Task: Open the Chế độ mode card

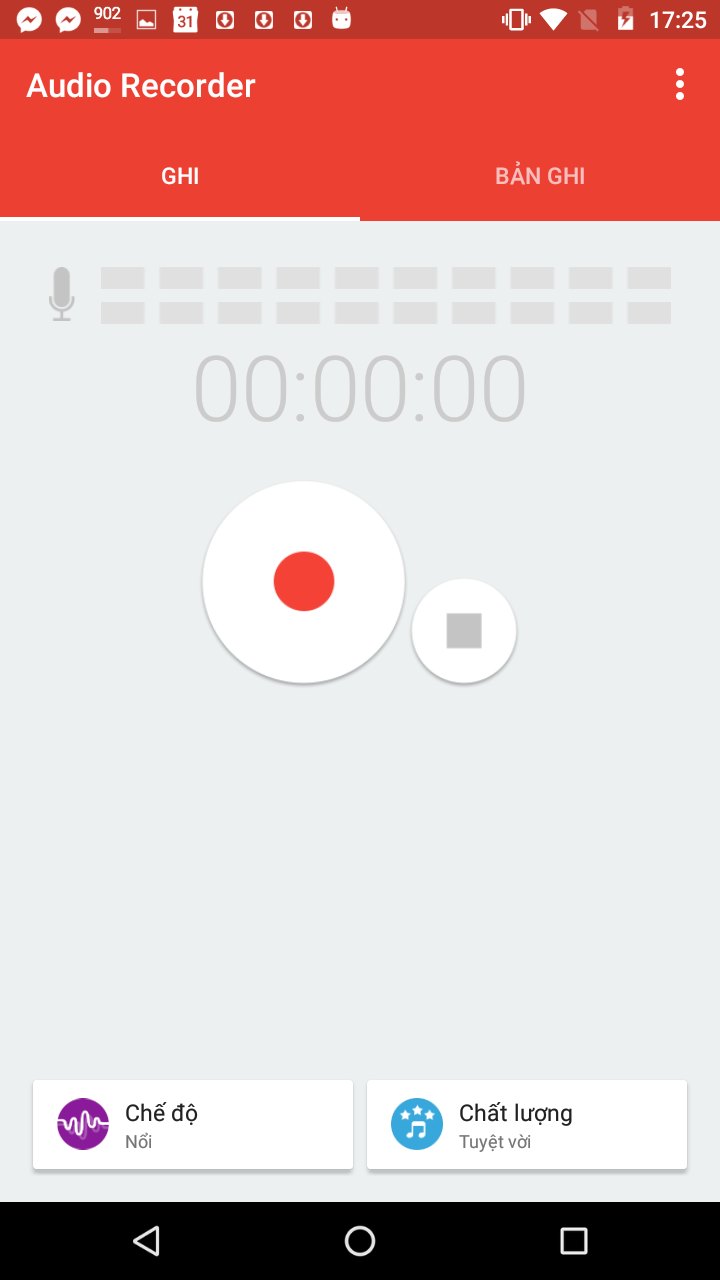Action: pyautogui.click(x=193, y=1125)
